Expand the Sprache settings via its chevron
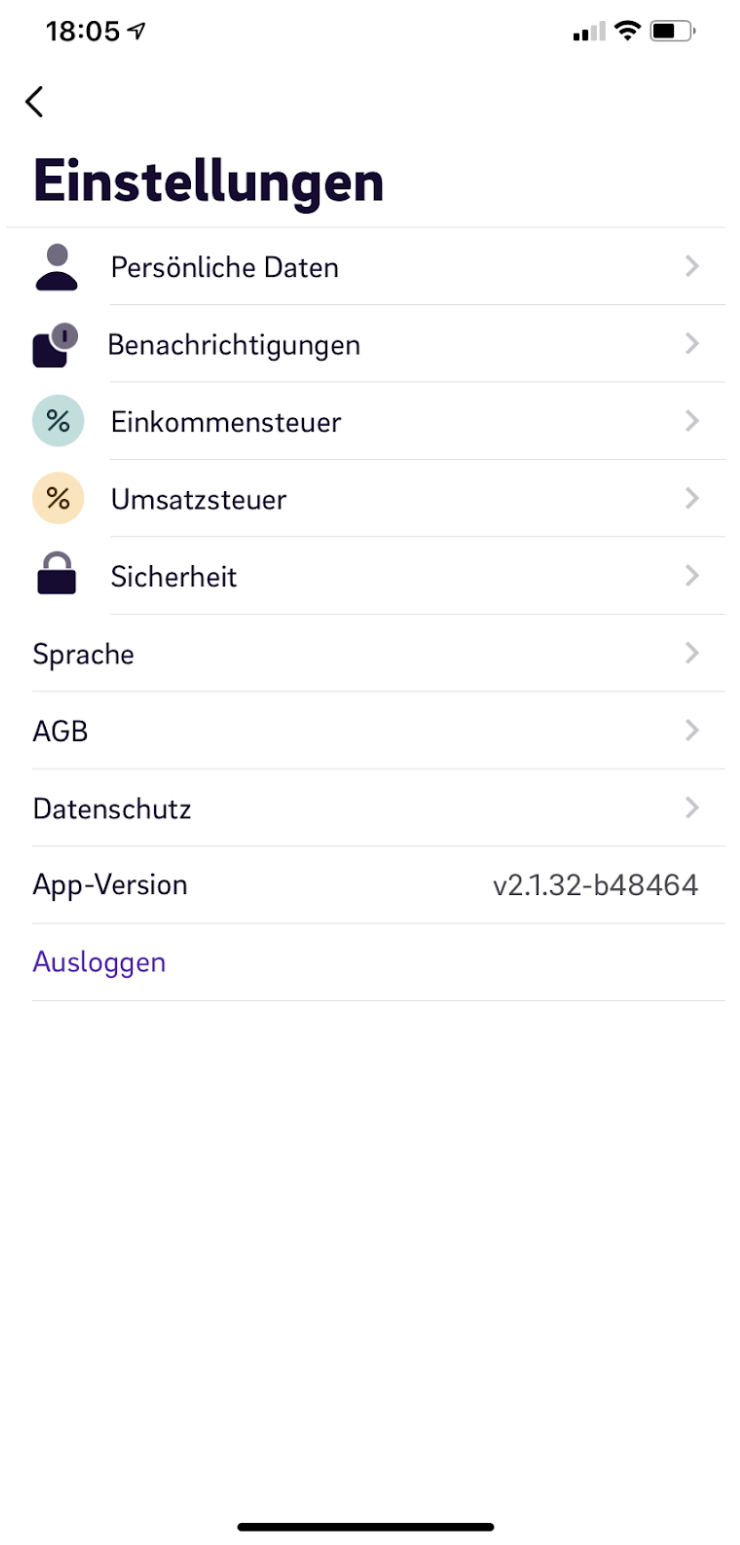This screenshot has height=1545, width=740. pos(692,653)
